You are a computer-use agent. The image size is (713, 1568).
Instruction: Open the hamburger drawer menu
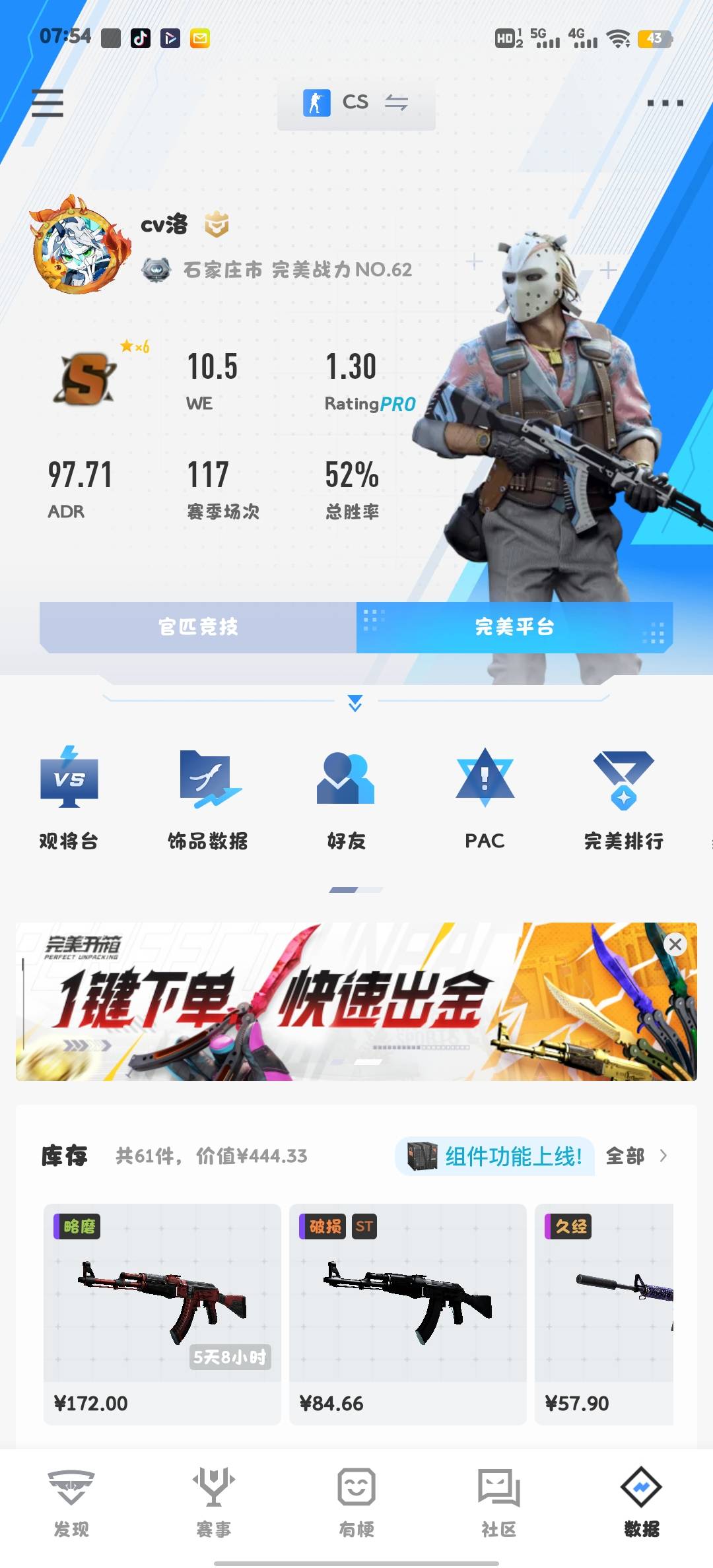(x=48, y=103)
